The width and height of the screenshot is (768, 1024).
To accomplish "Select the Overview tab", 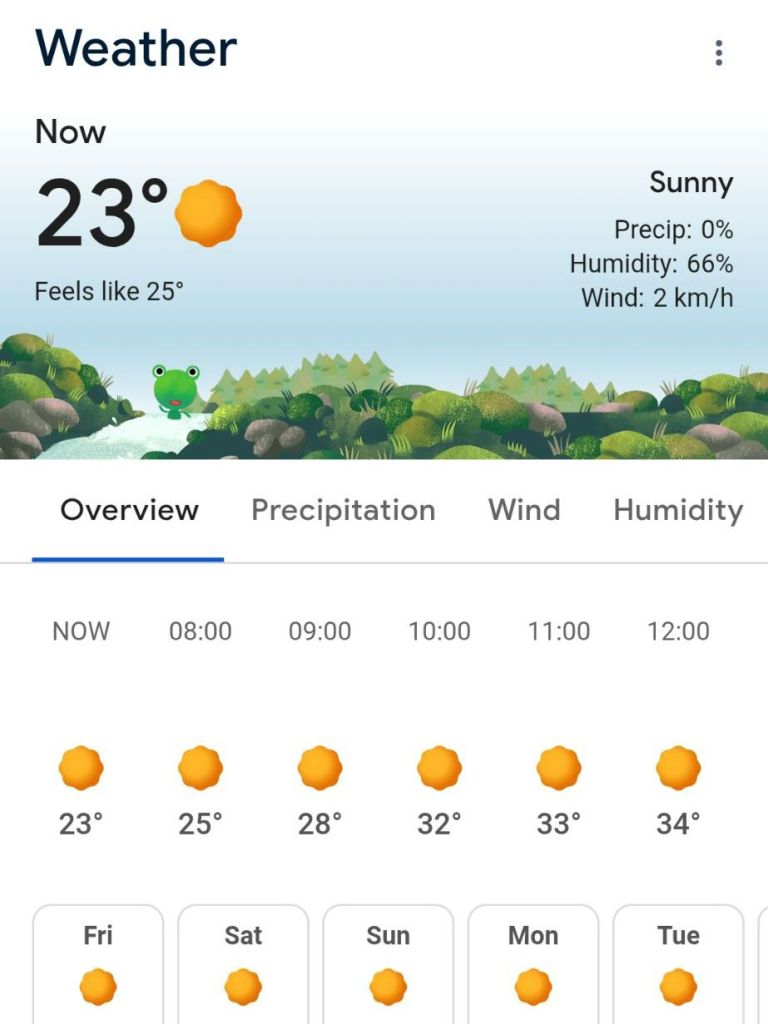I will [x=129, y=511].
